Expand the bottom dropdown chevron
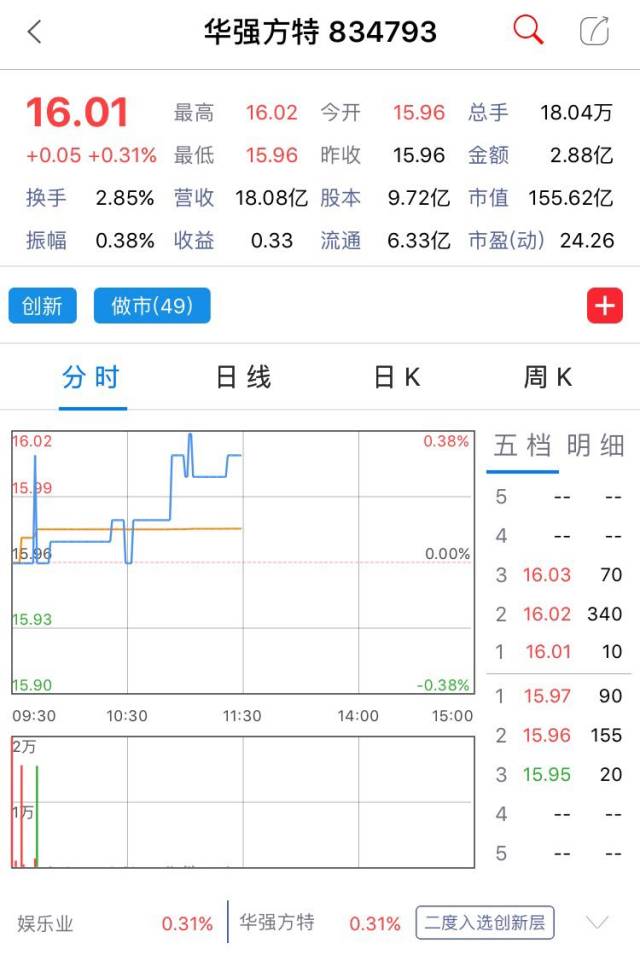 coord(597,922)
